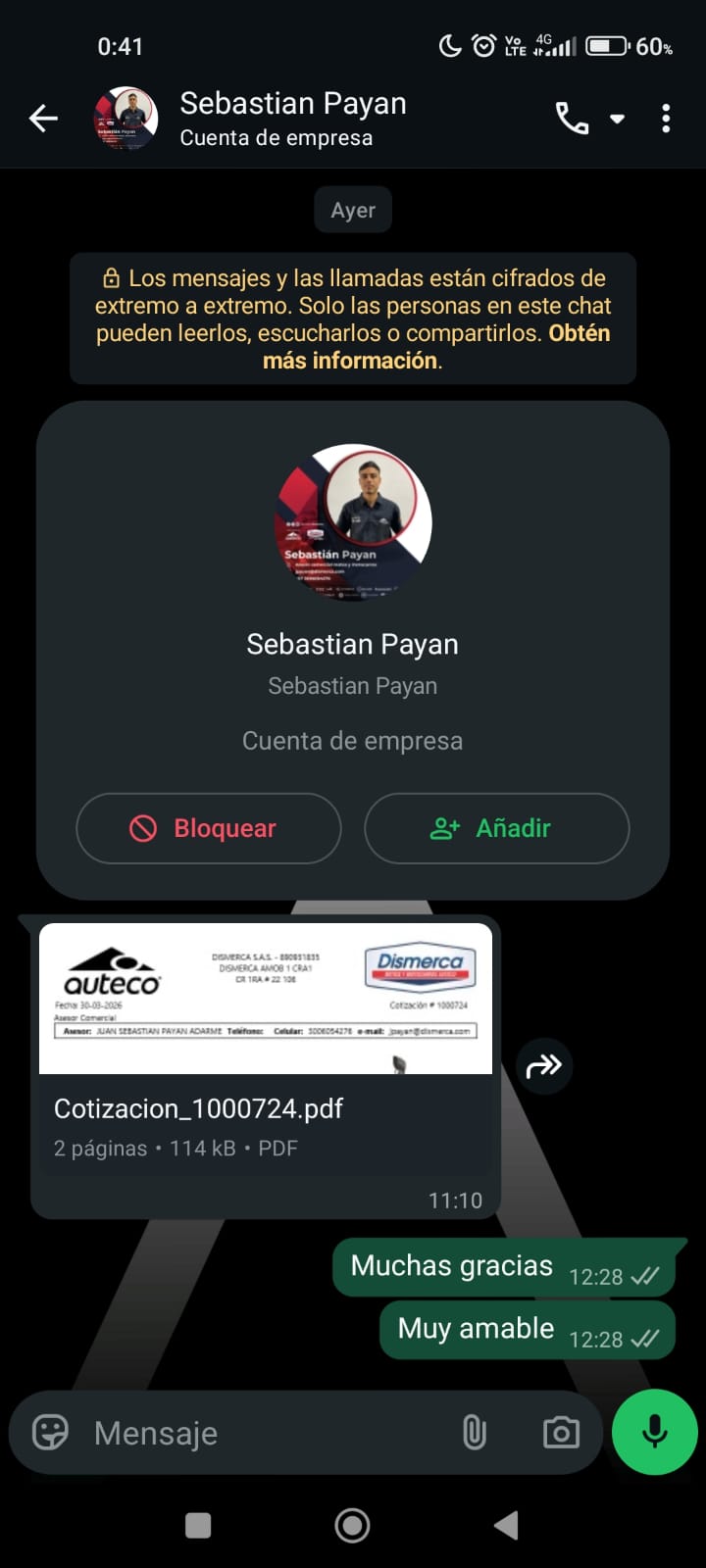Open Sebastian Payan's contact info header

click(x=292, y=119)
